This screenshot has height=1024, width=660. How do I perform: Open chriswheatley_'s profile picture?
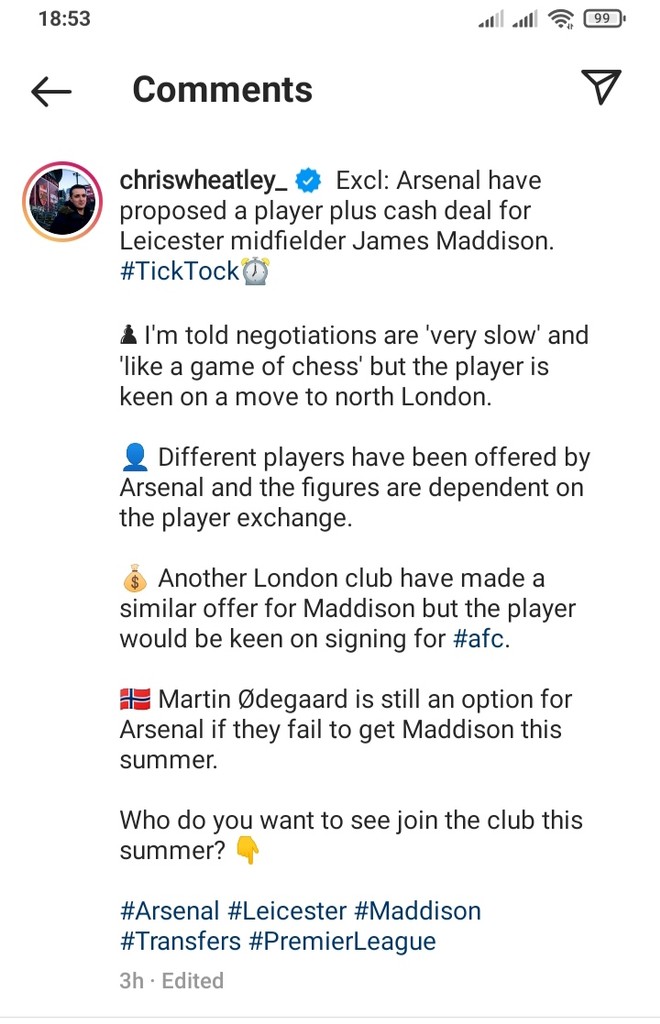(x=62, y=201)
